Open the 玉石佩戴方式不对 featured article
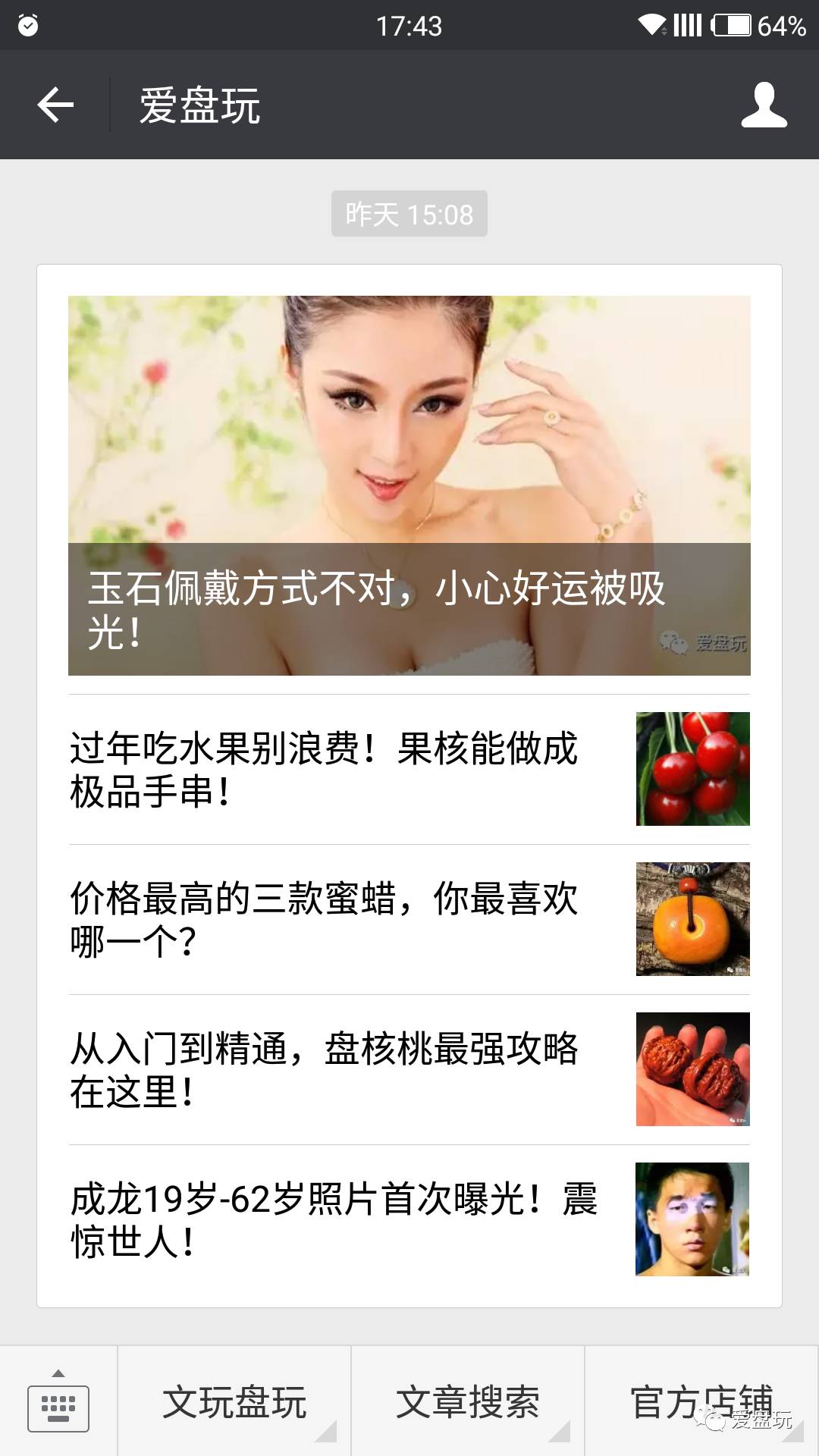Screen dimensions: 819x1456 click(409, 485)
